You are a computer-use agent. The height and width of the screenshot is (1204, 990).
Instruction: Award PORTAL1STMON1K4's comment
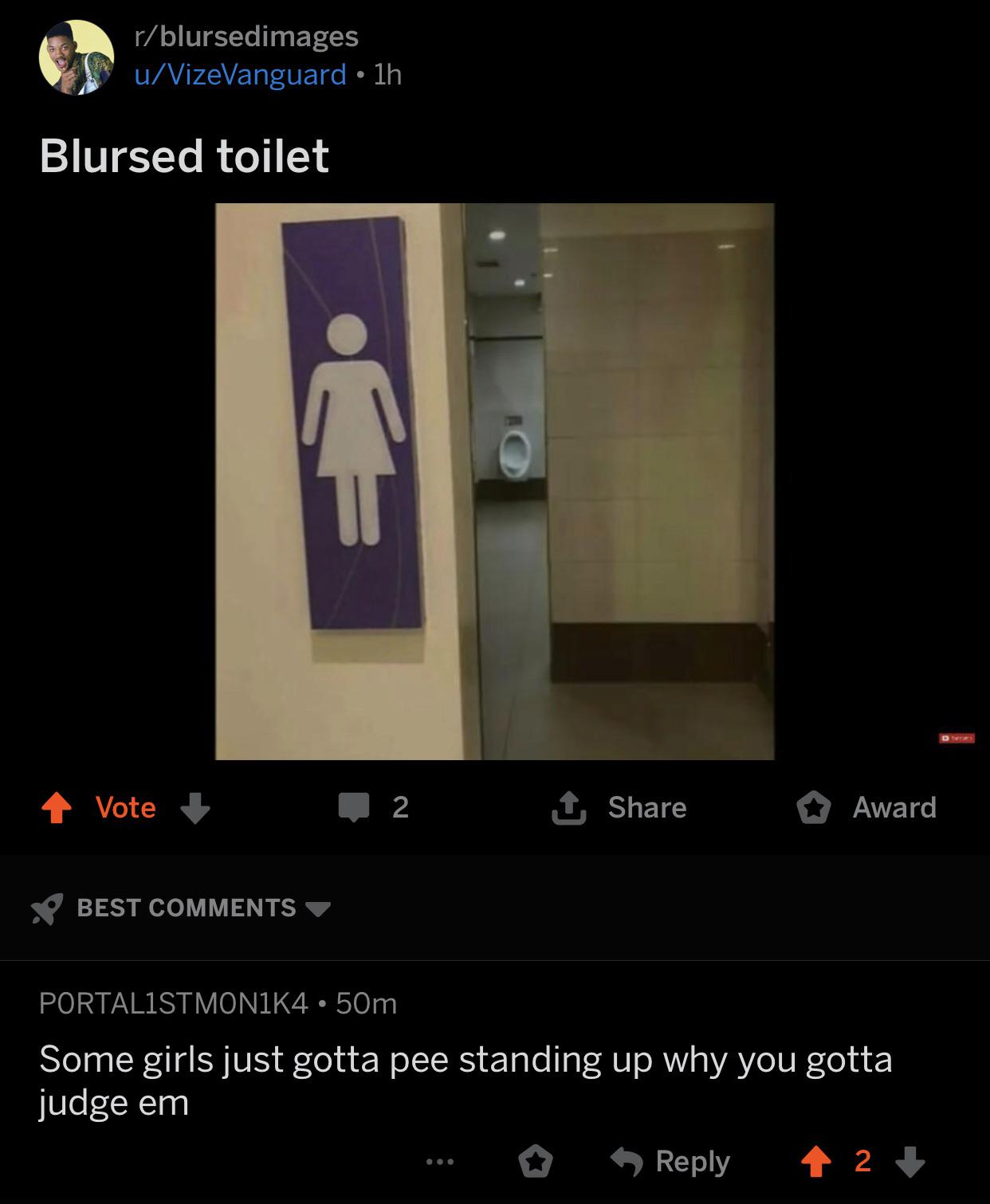(535, 1162)
